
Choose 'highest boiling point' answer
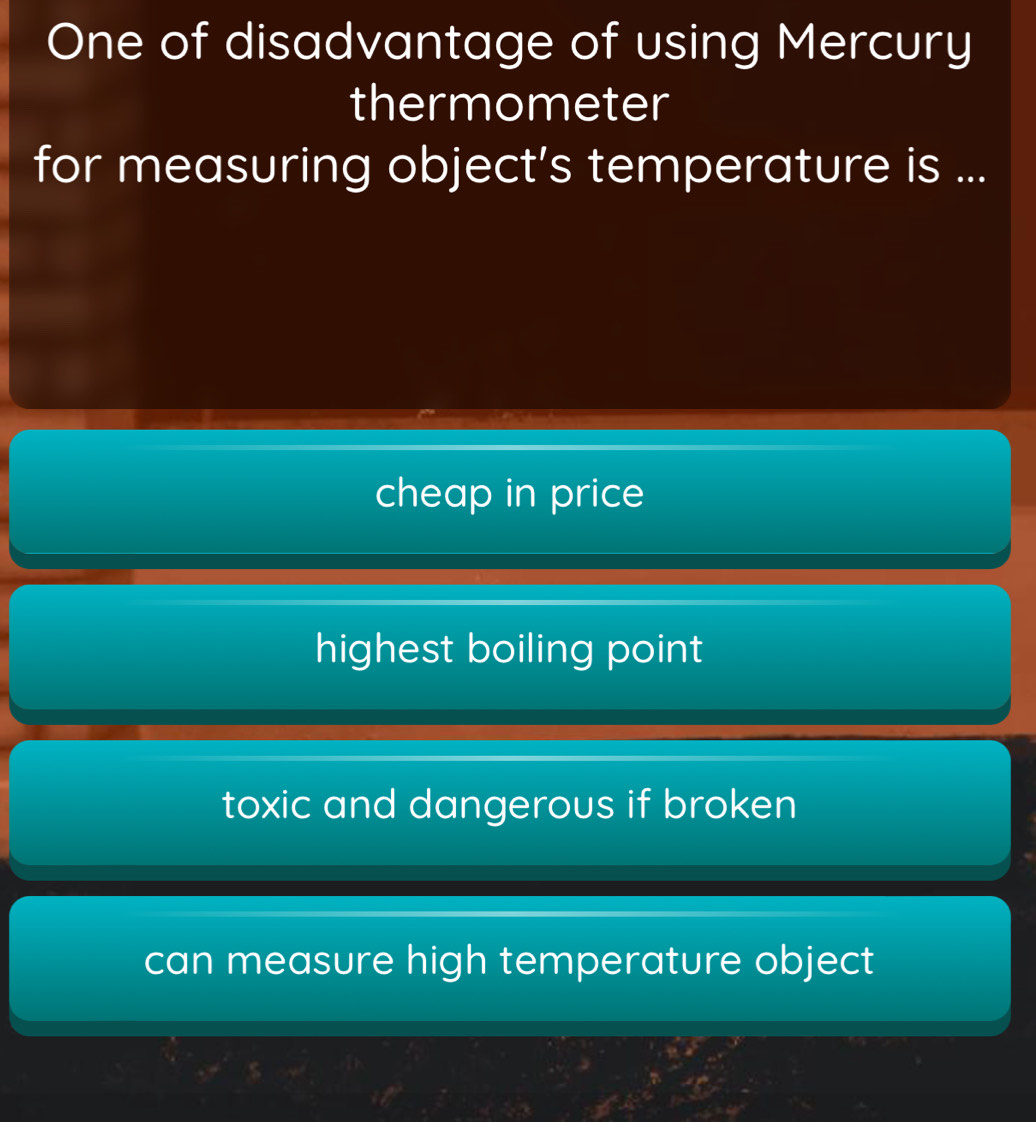(510, 649)
